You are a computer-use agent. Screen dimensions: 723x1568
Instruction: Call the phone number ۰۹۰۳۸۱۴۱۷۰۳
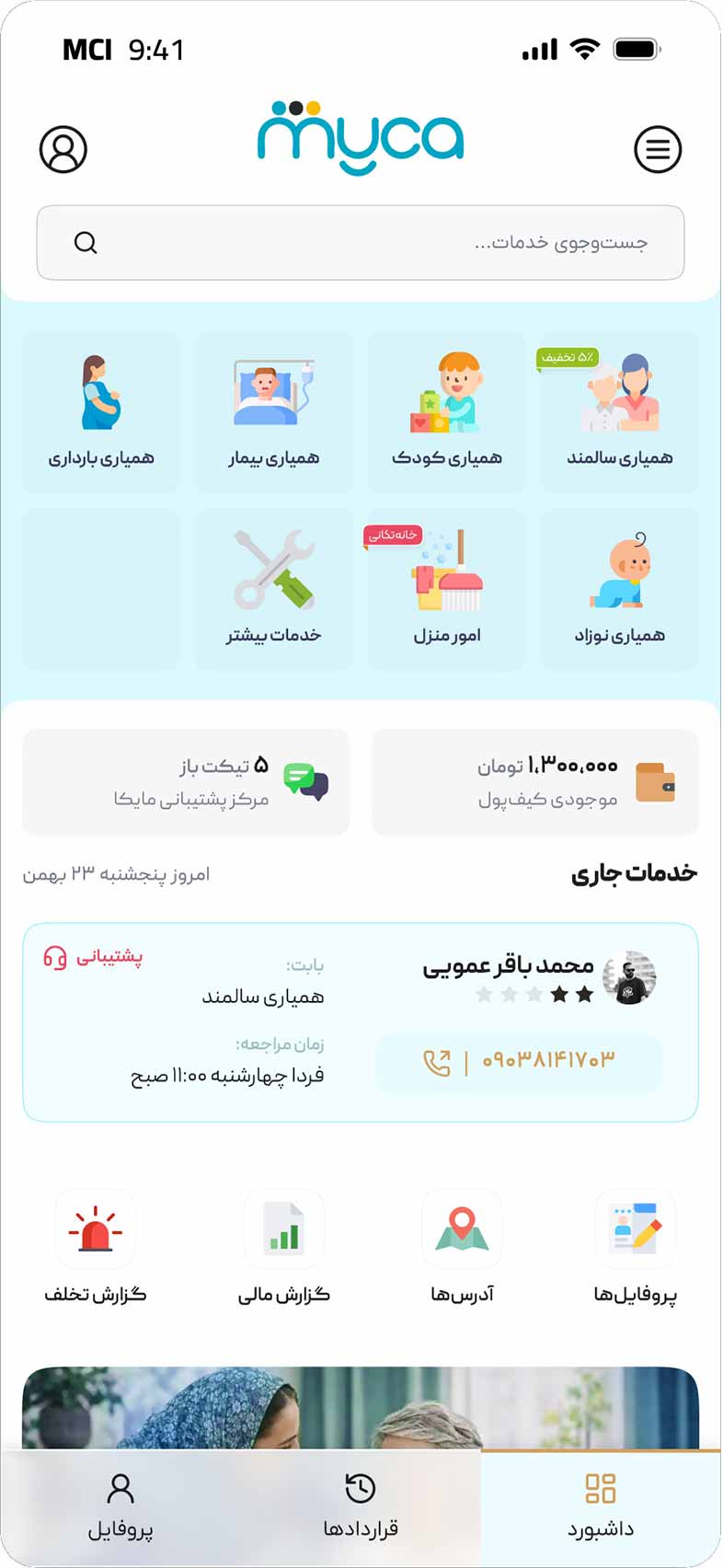tap(519, 1062)
